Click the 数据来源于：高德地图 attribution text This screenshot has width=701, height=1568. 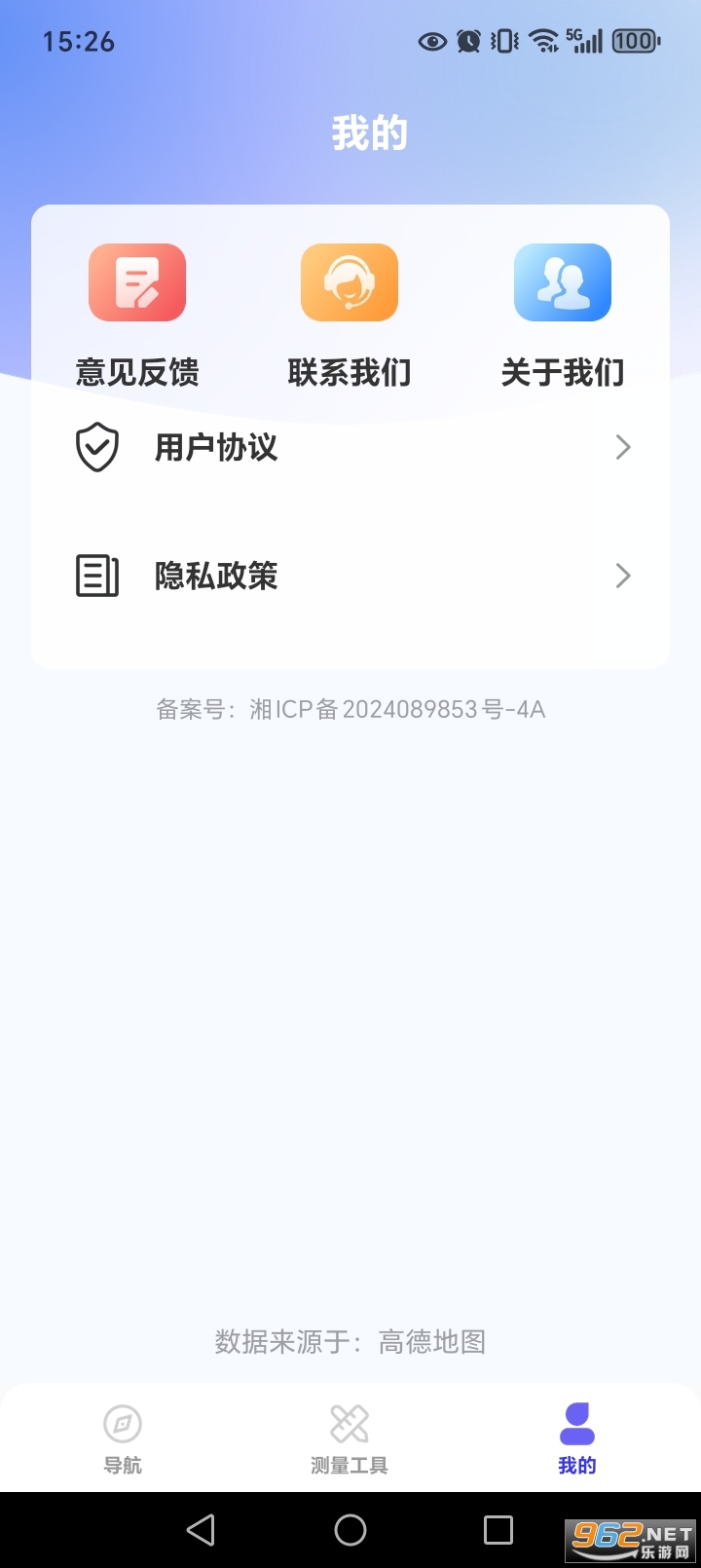click(350, 1342)
